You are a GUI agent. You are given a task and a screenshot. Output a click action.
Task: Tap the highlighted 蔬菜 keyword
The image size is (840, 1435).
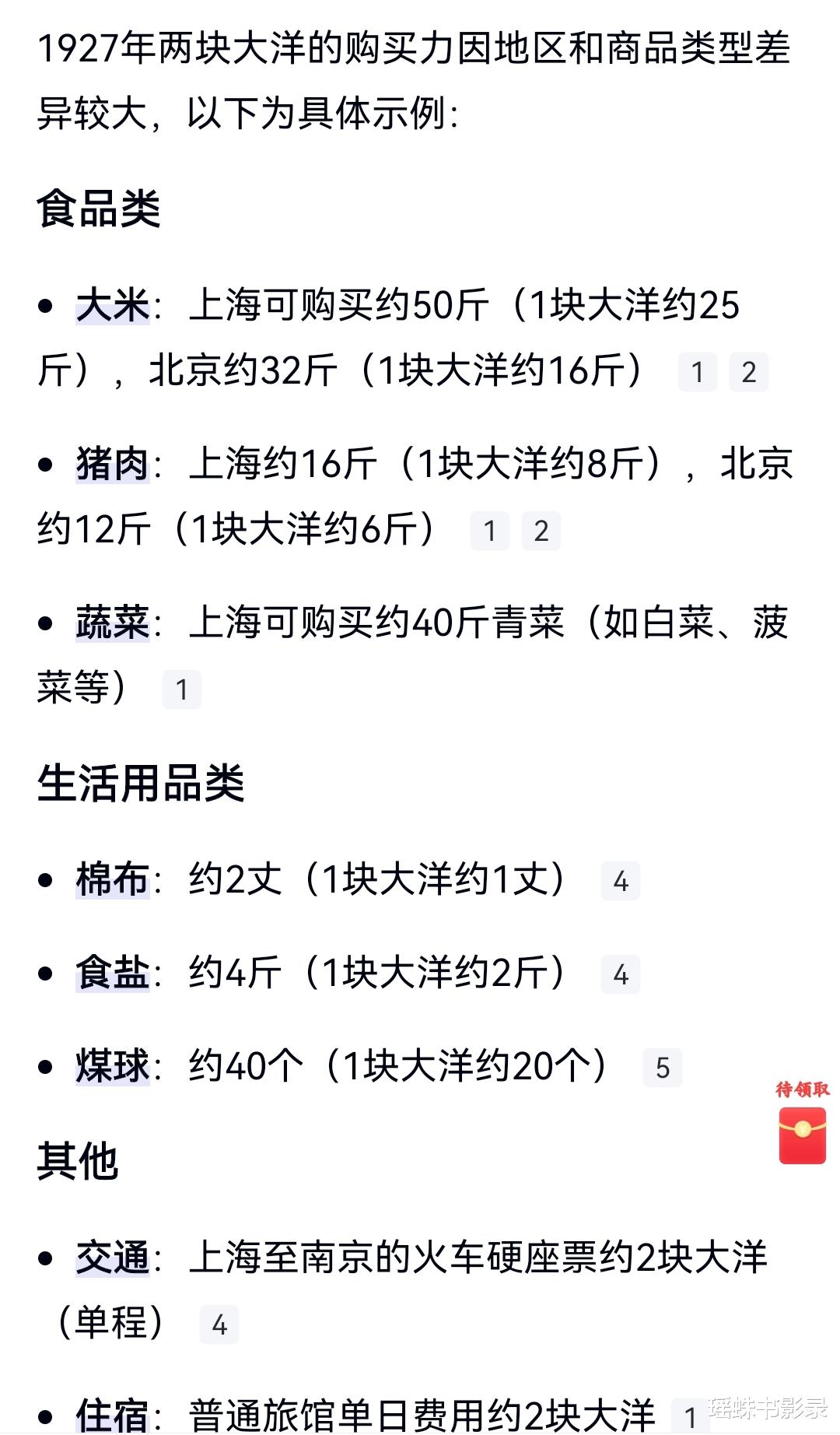point(113,623)
